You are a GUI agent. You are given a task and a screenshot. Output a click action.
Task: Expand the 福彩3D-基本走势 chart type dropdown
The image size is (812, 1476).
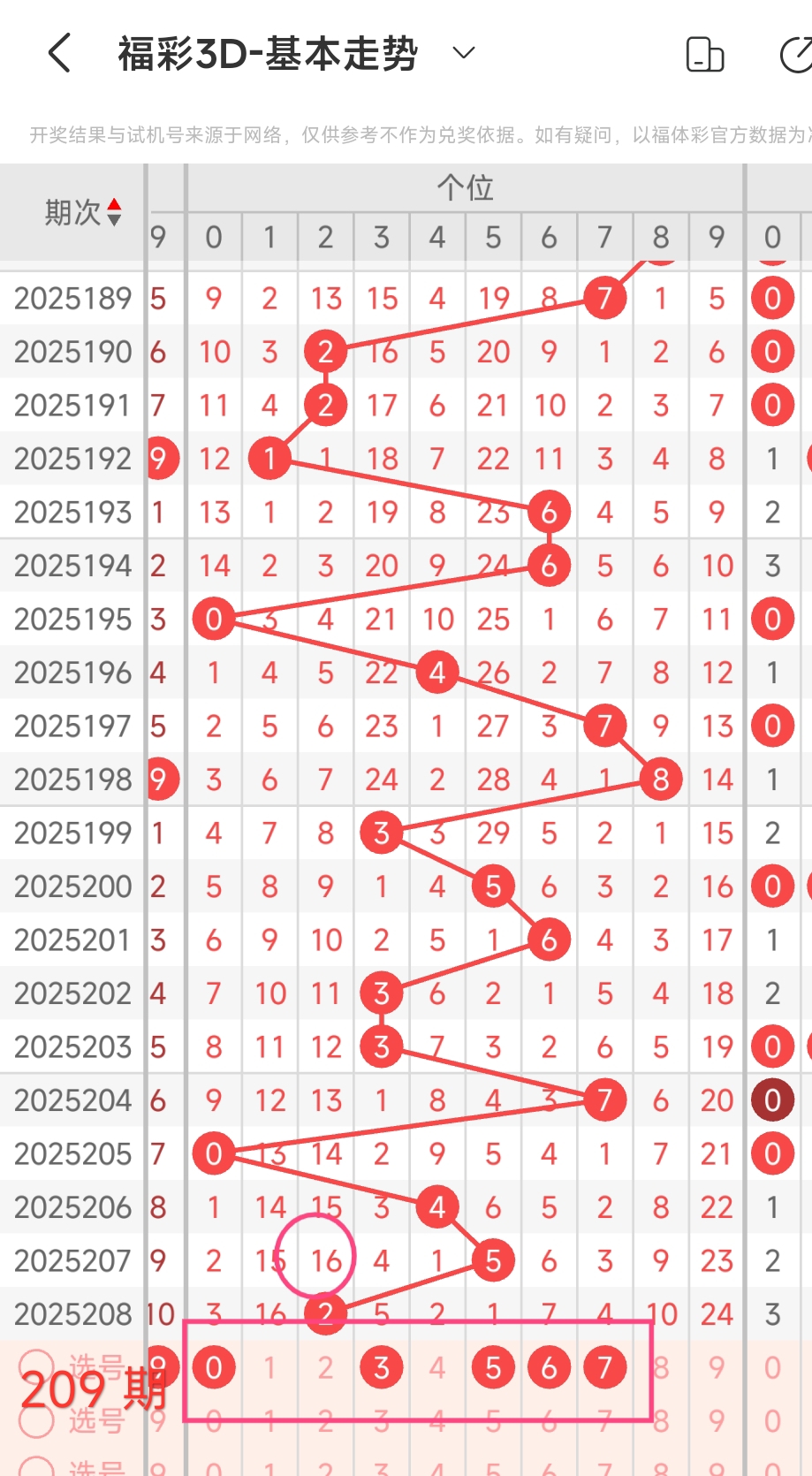point(464,53)
